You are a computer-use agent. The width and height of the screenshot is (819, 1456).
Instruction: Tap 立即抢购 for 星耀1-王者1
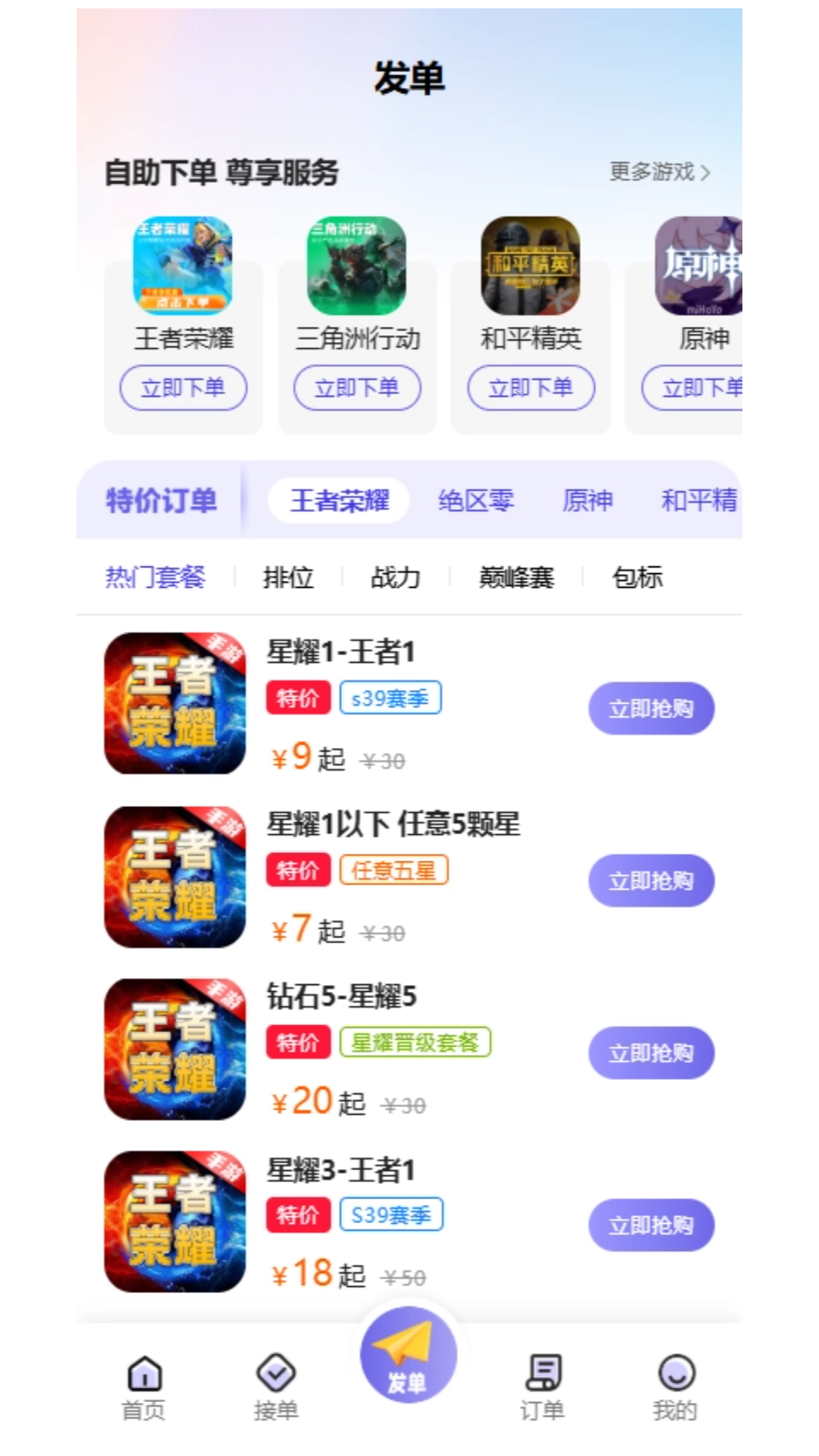pos(651,708)
